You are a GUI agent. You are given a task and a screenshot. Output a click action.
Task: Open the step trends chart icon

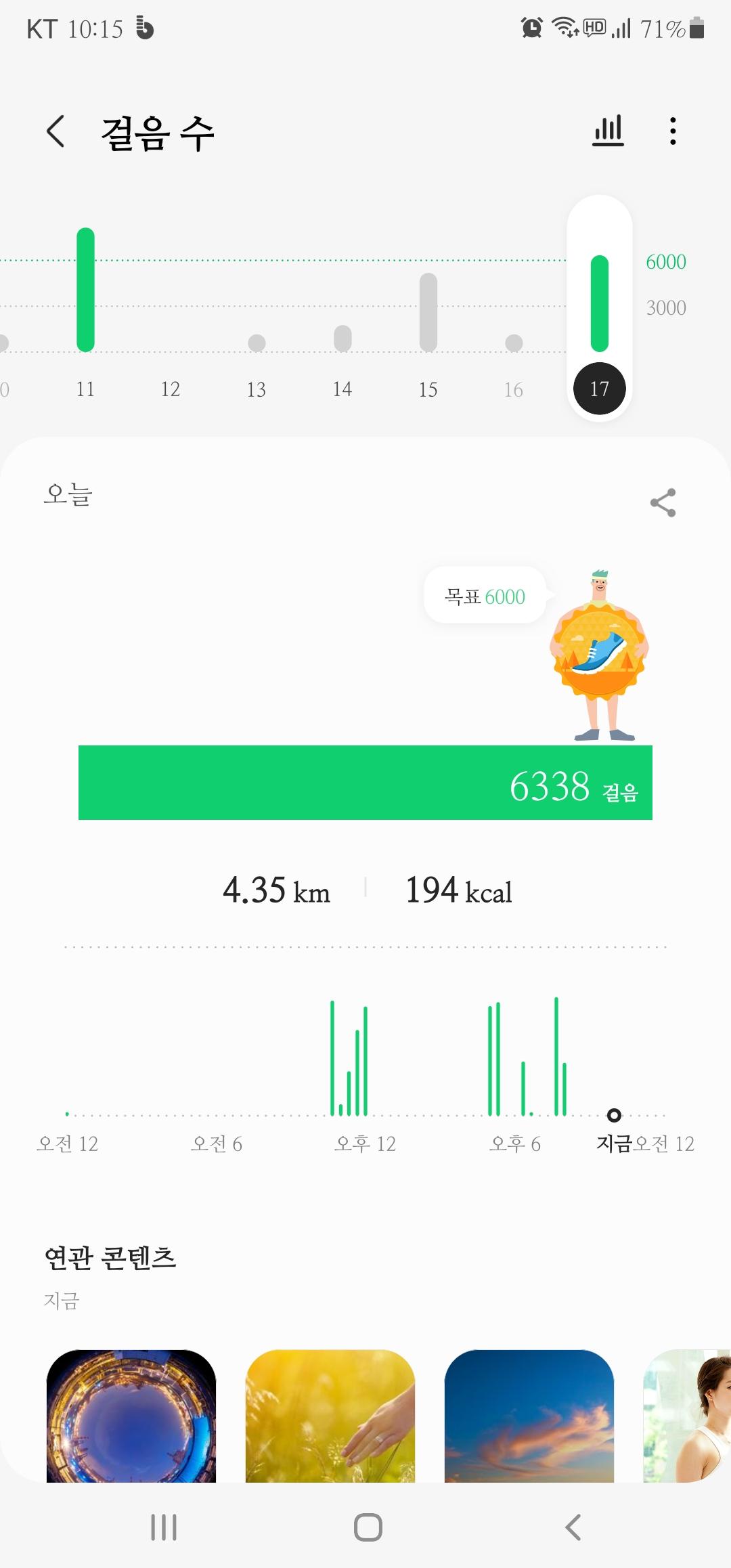click(608, 131)
